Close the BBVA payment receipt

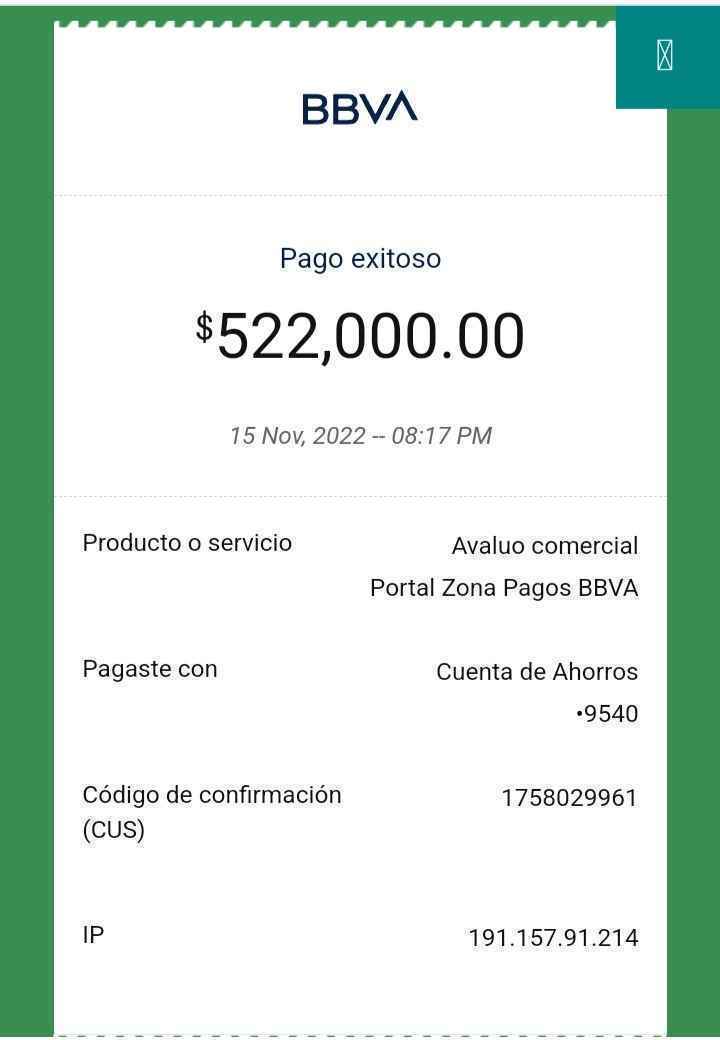pyautogui.click(x=665, y=56)
